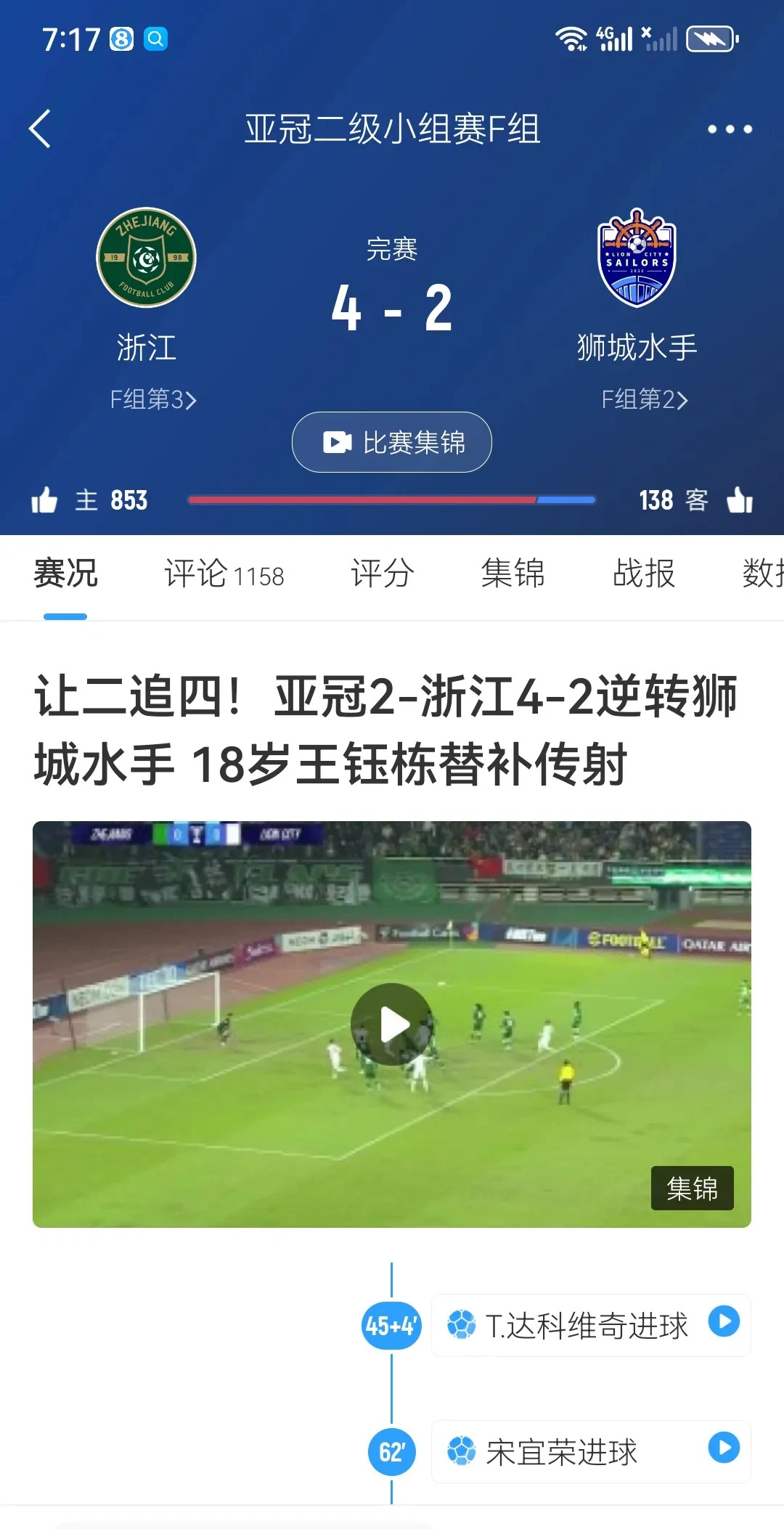Viewport: 784px width, 1529px height.
Task: Open the 战报 match report tab
Action: click(x=642, y=574)
